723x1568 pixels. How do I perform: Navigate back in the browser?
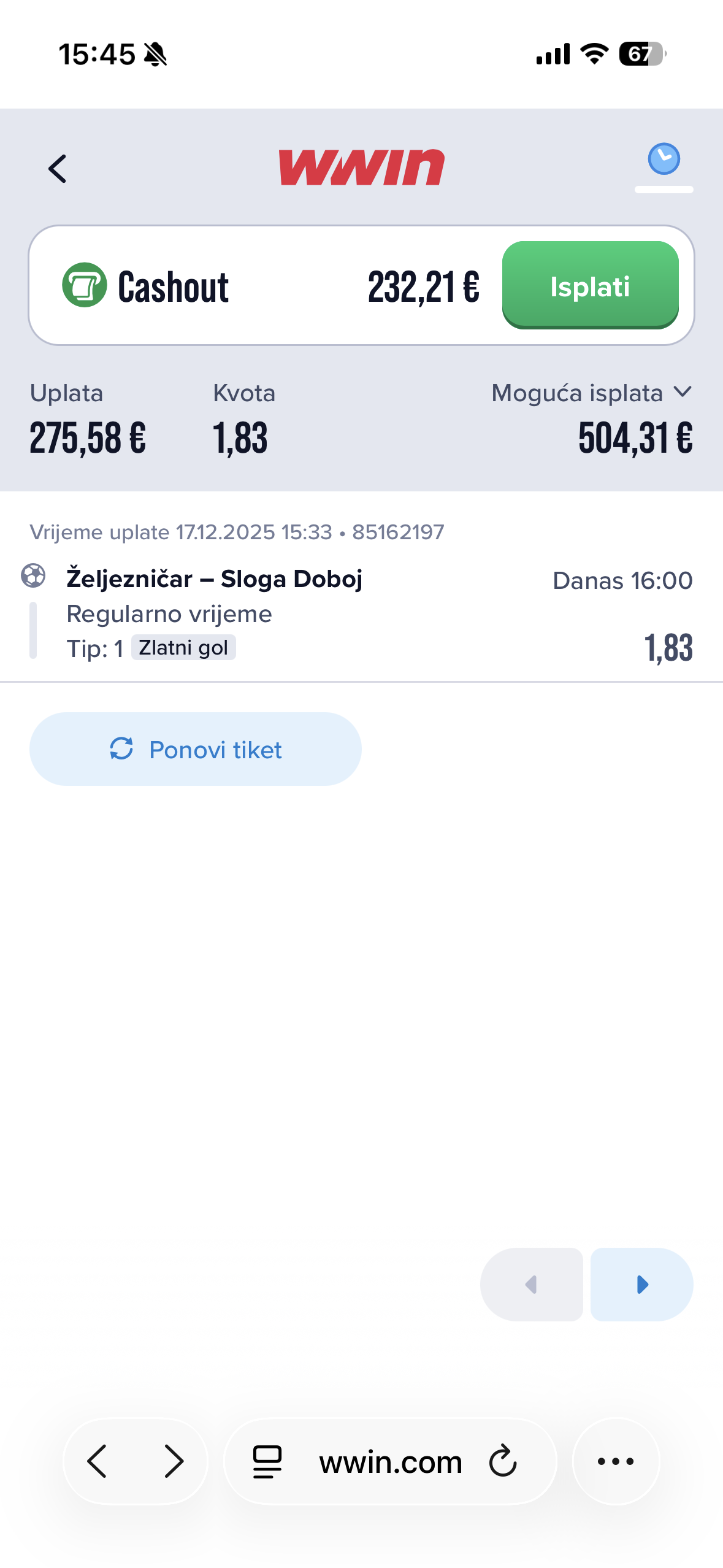98,1461
